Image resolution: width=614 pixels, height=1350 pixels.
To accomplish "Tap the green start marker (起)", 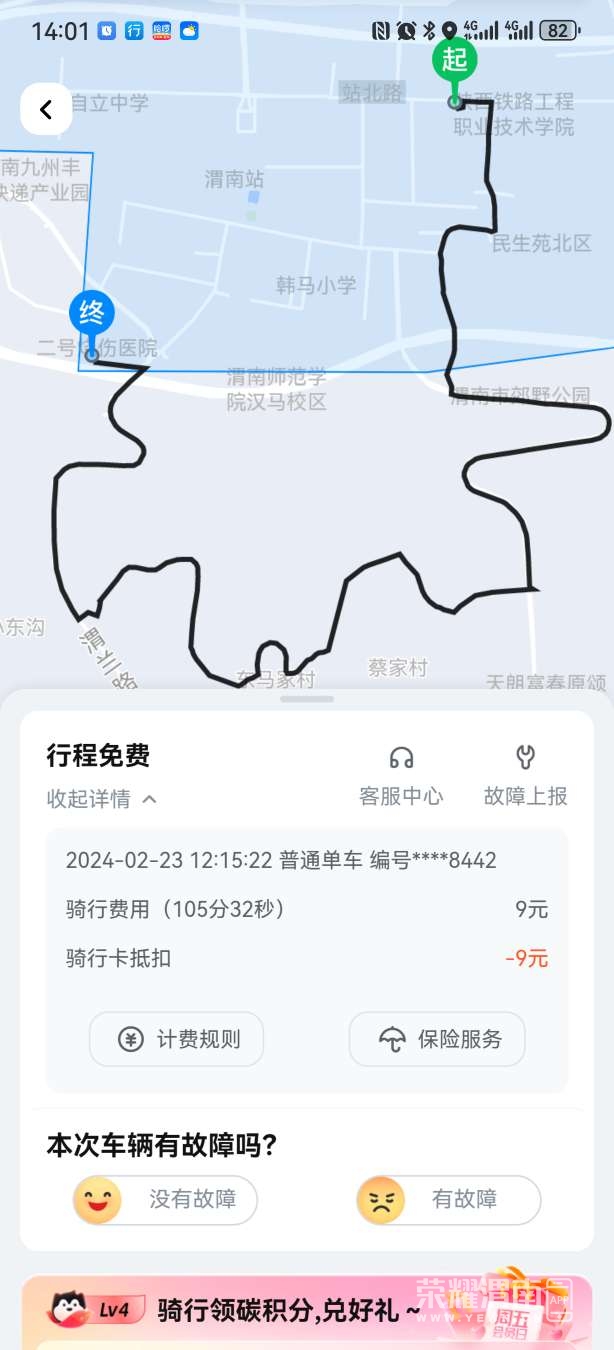I will click(x=455, y=60).
